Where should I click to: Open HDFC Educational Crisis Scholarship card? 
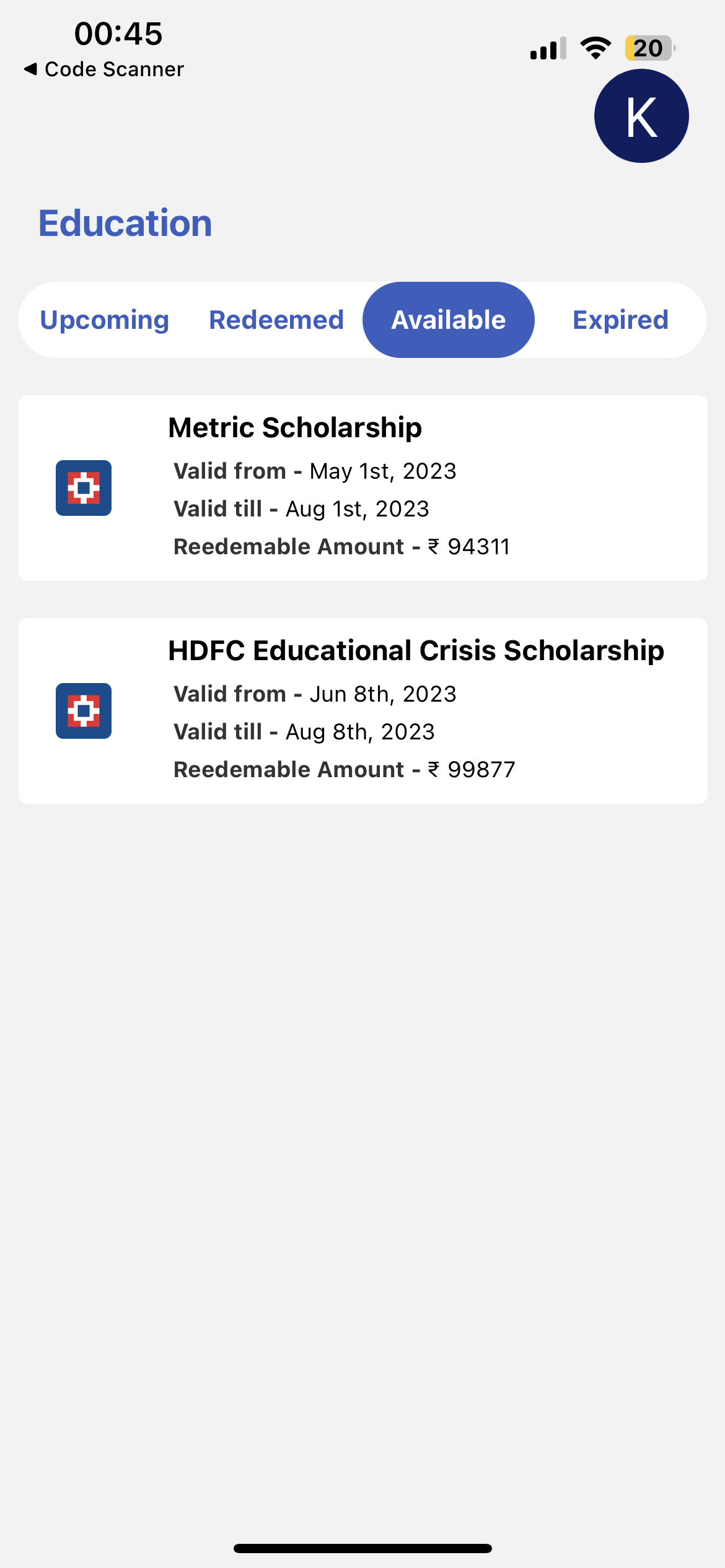[362, 711]
